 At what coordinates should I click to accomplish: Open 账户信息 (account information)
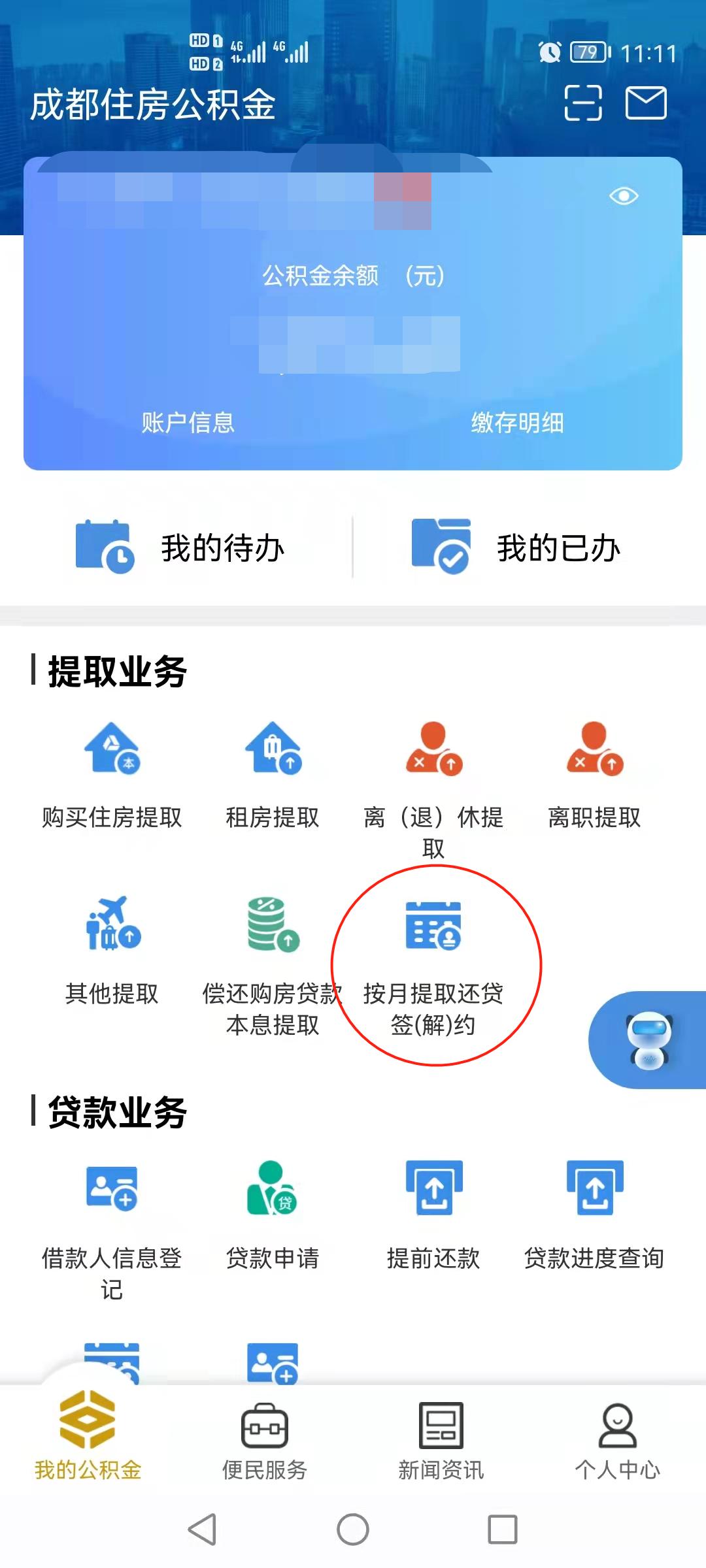[190, 422]
